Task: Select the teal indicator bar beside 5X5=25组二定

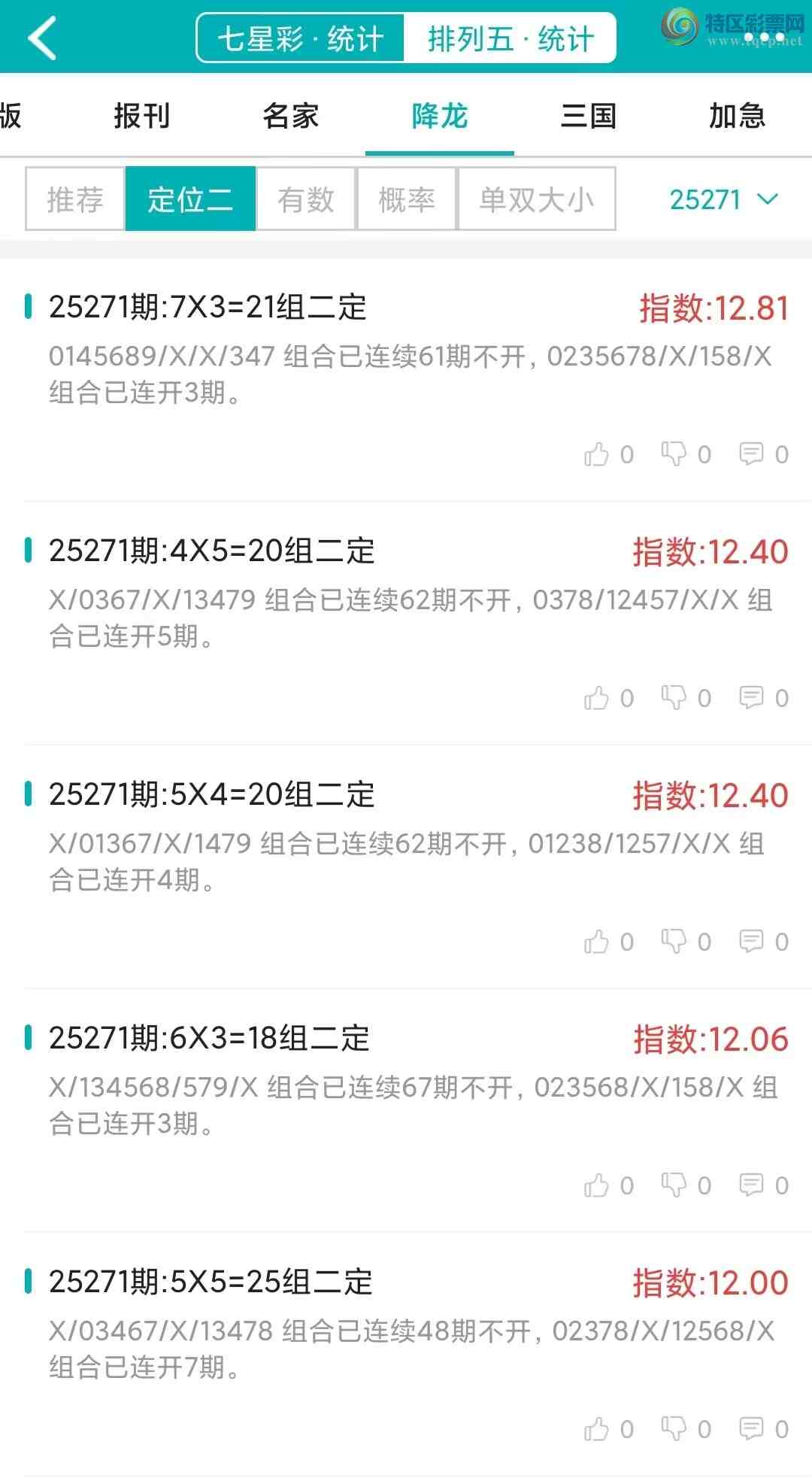Action: pyautogui.click(x=29, y=1279)
